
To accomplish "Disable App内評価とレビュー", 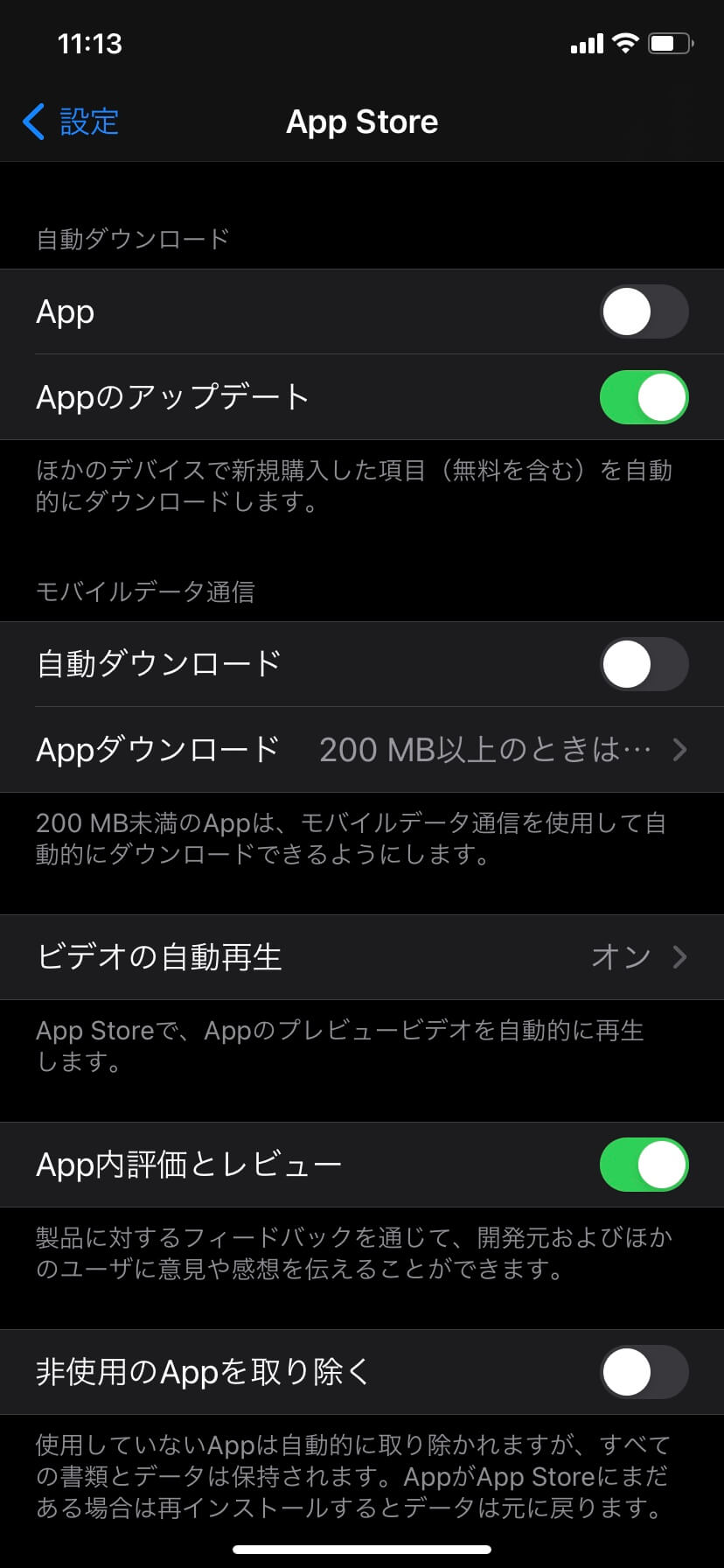I will [644, 1165].
